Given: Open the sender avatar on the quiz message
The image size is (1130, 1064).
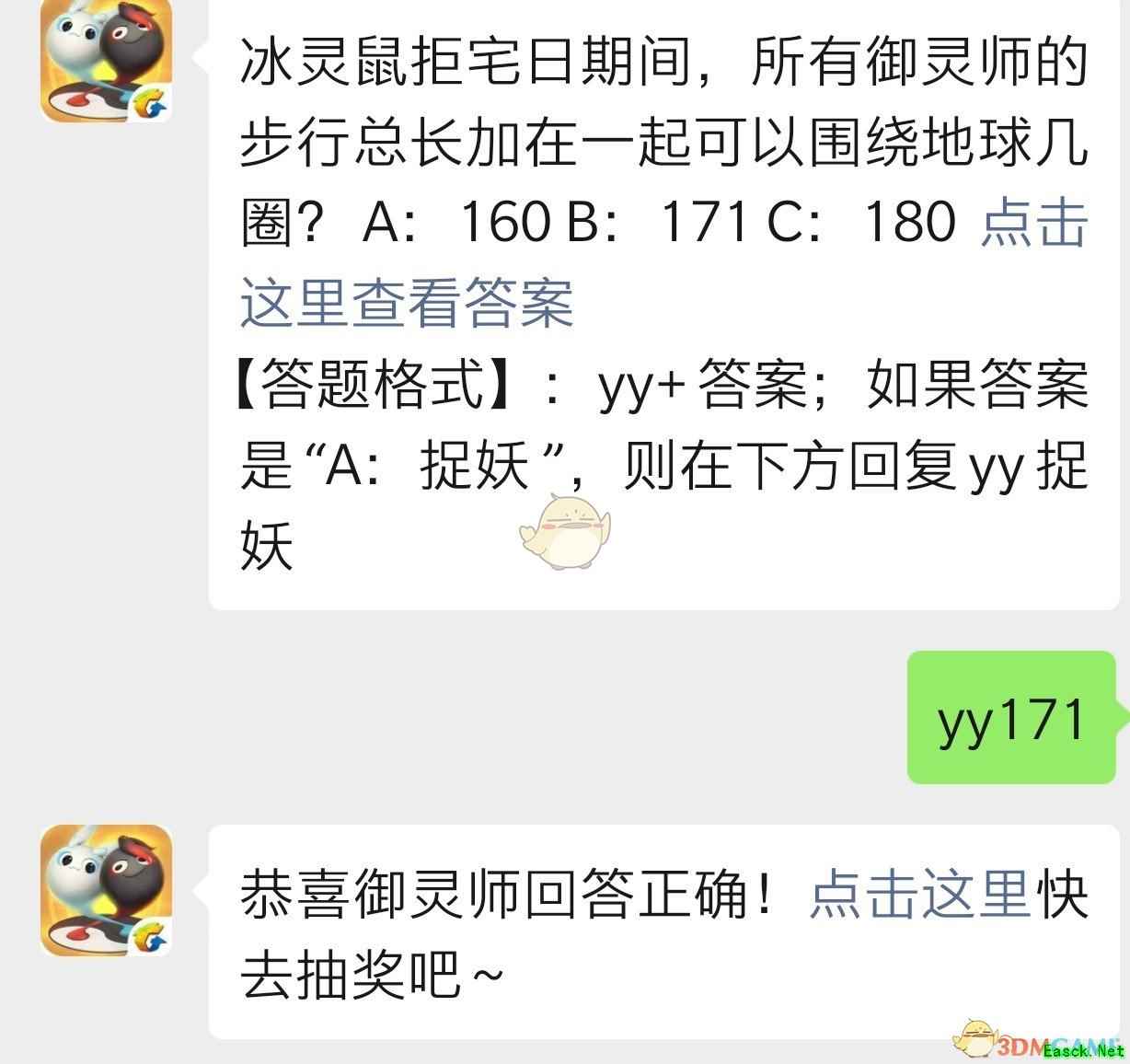Looking at the screenshot, I should (x=106, y=59).
